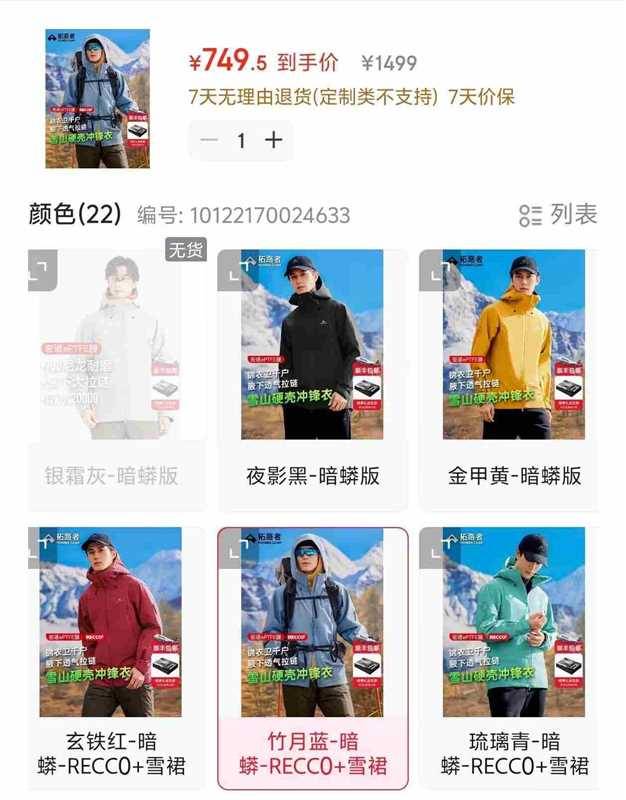Choose 竹月蓝-暗蟒-RECCO+雪裙 color
The width and height of the screenshot is (626, 800).
312,755
